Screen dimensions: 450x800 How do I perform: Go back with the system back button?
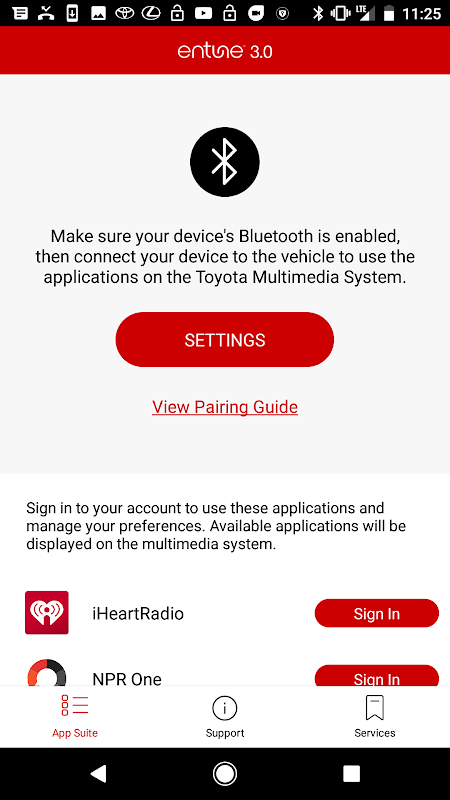(98, 773)
